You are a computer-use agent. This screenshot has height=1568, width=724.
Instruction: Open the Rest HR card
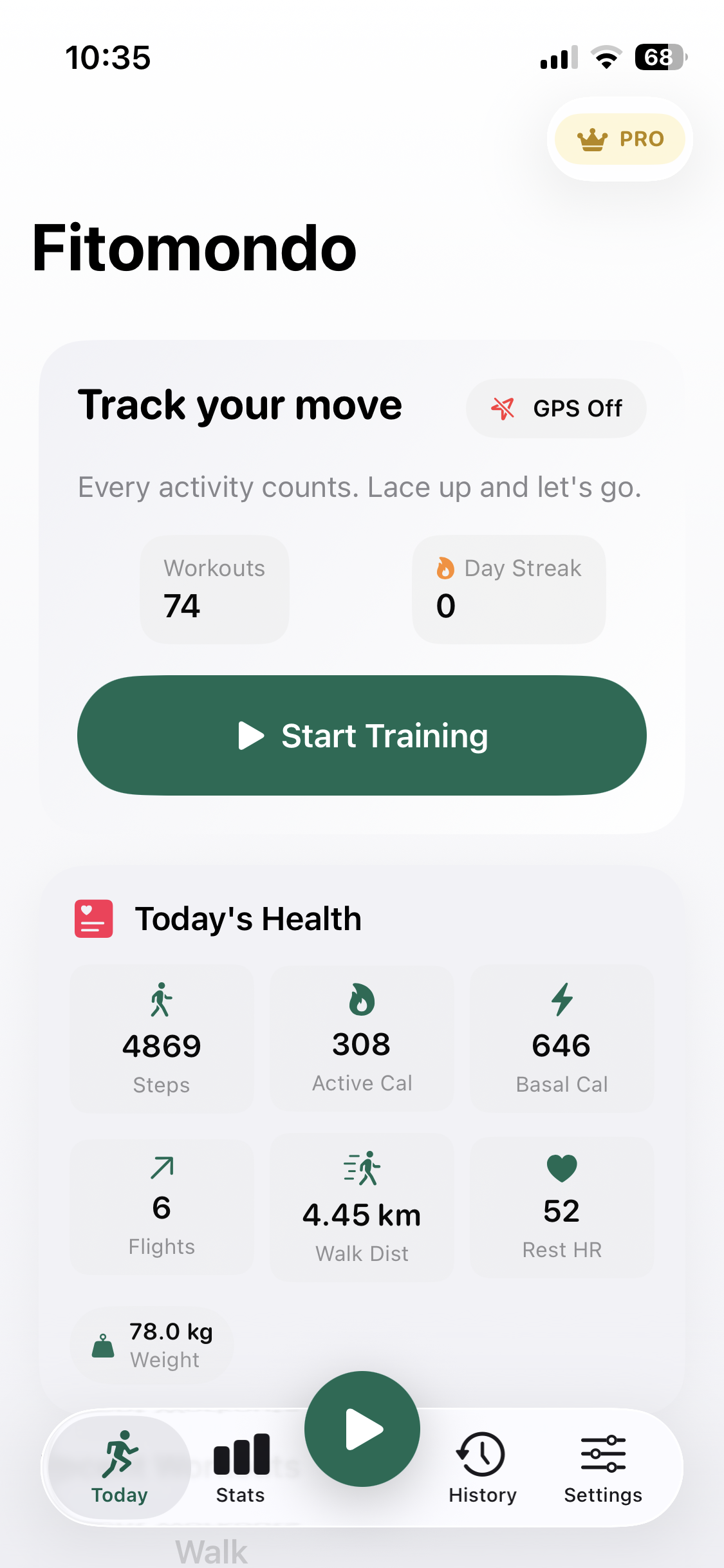(x=562, y=1207)
